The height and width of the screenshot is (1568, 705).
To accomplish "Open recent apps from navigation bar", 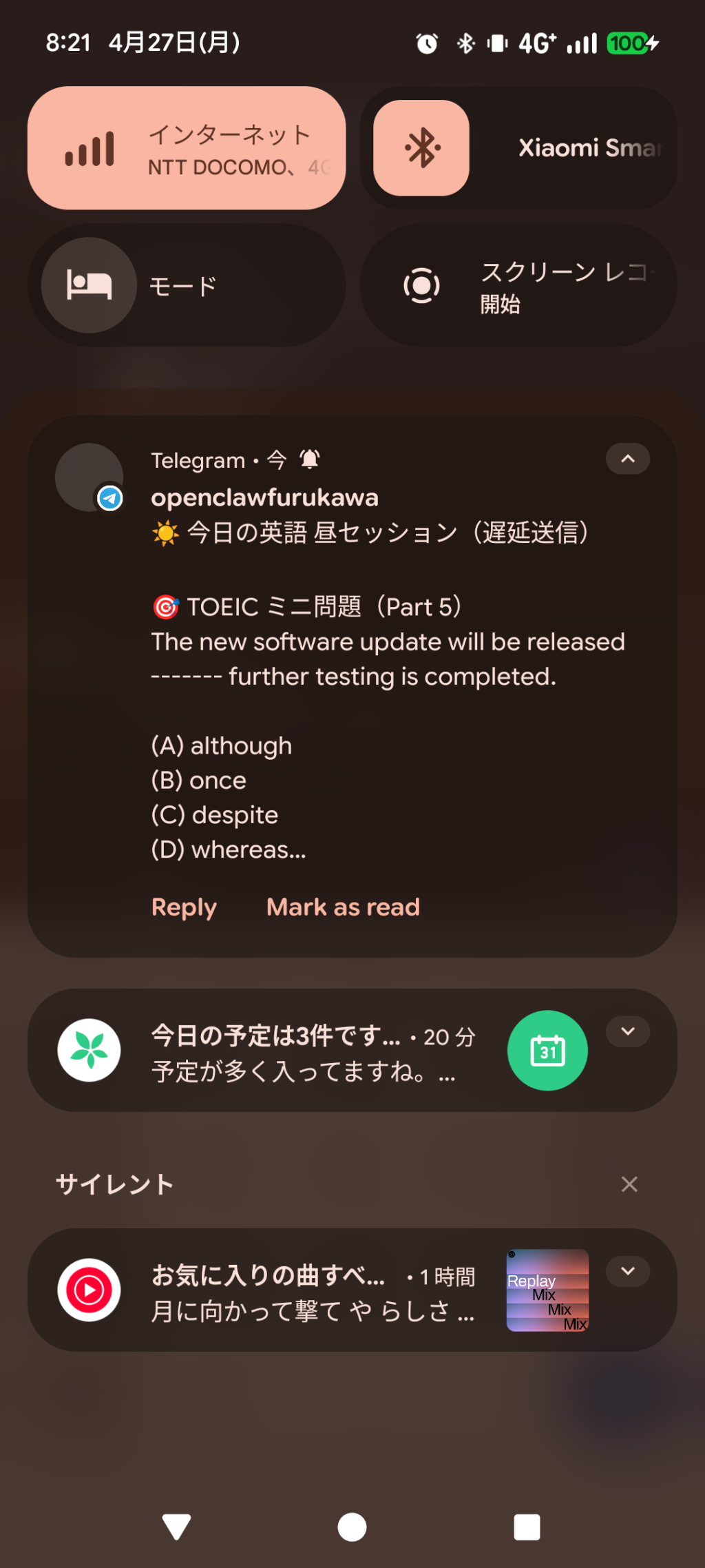I will click(x=527, y=1527).
